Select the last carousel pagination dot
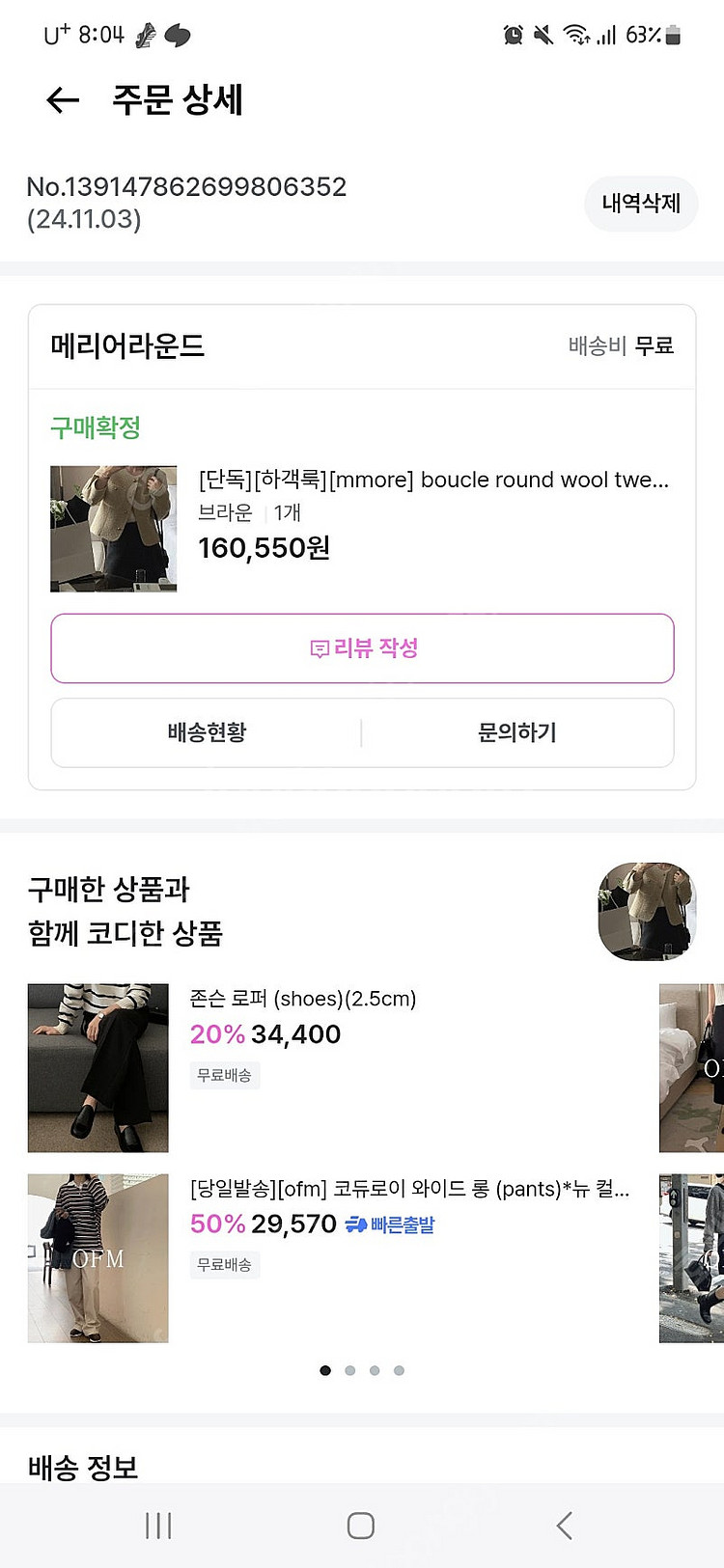Viewport: 724px width, 1568px height. (x=398, y=1369)
